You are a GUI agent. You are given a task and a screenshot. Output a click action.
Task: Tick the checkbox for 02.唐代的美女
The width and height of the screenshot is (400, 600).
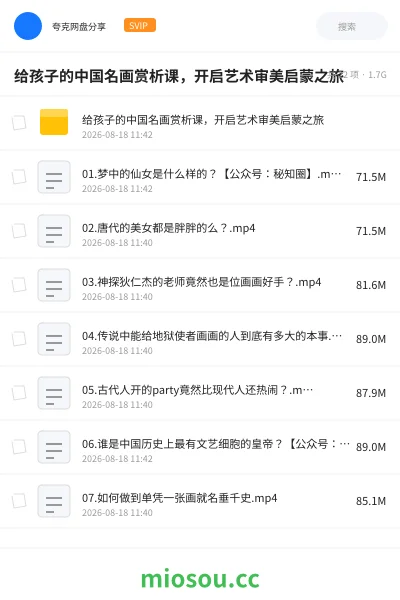[x=19, y=231]
